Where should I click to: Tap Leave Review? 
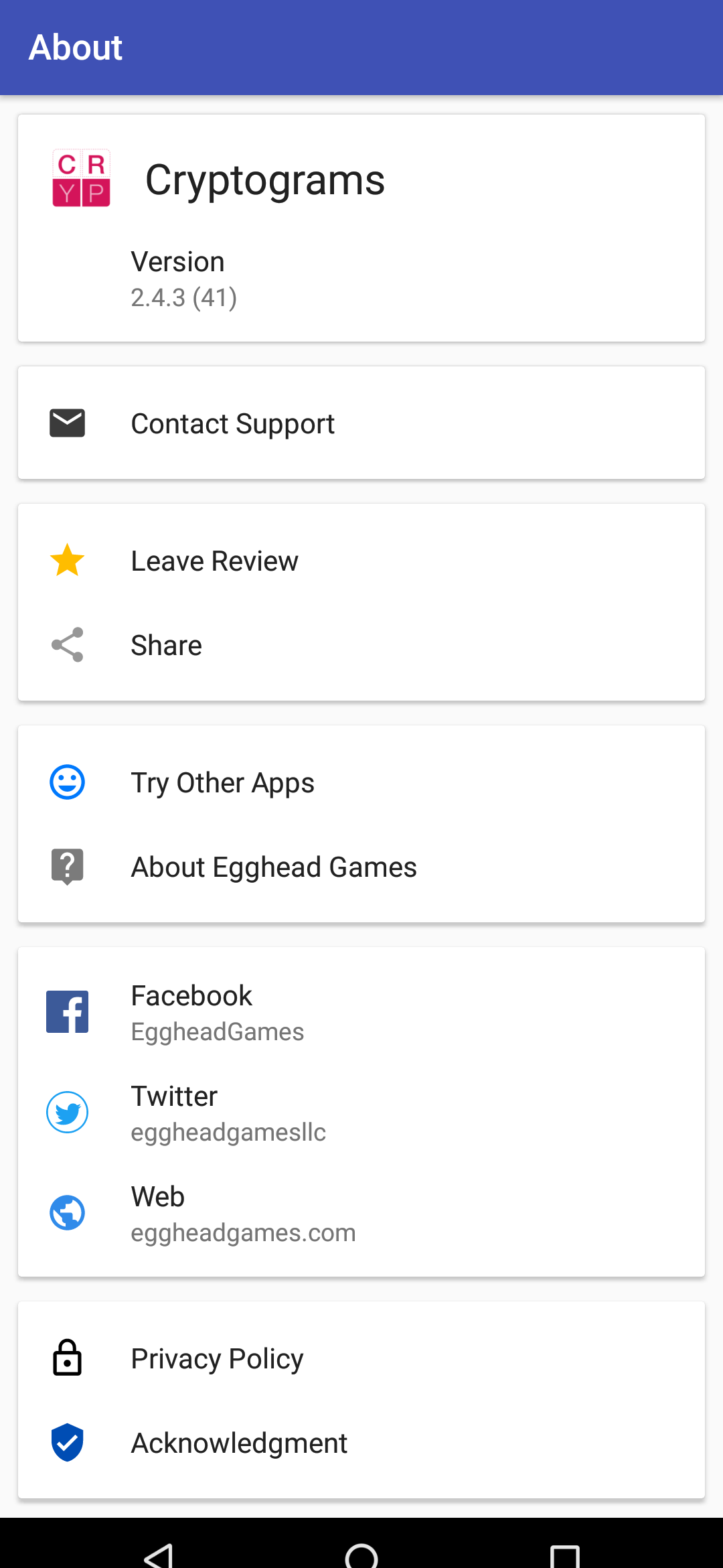361,561
